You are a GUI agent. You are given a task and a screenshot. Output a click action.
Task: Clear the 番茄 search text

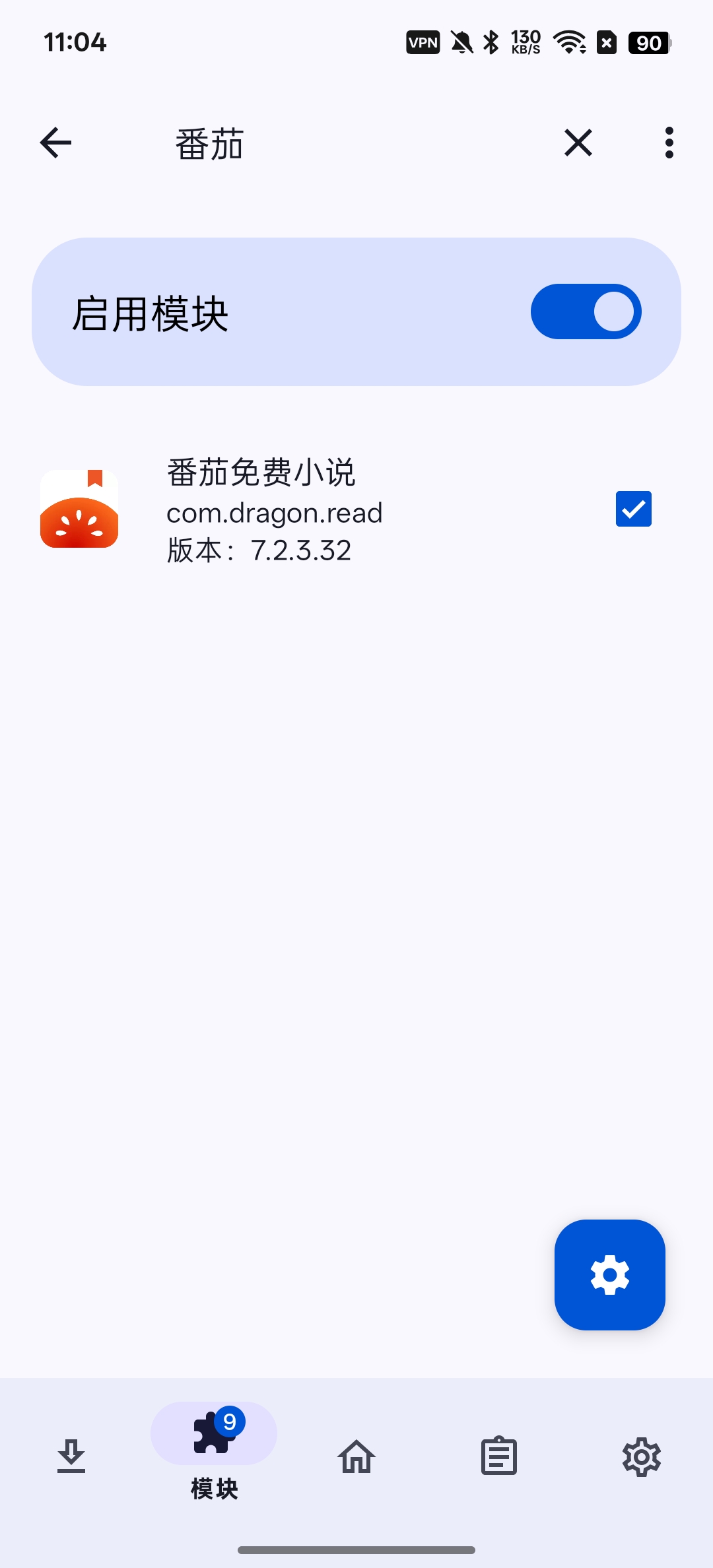(x=578, y=143)
